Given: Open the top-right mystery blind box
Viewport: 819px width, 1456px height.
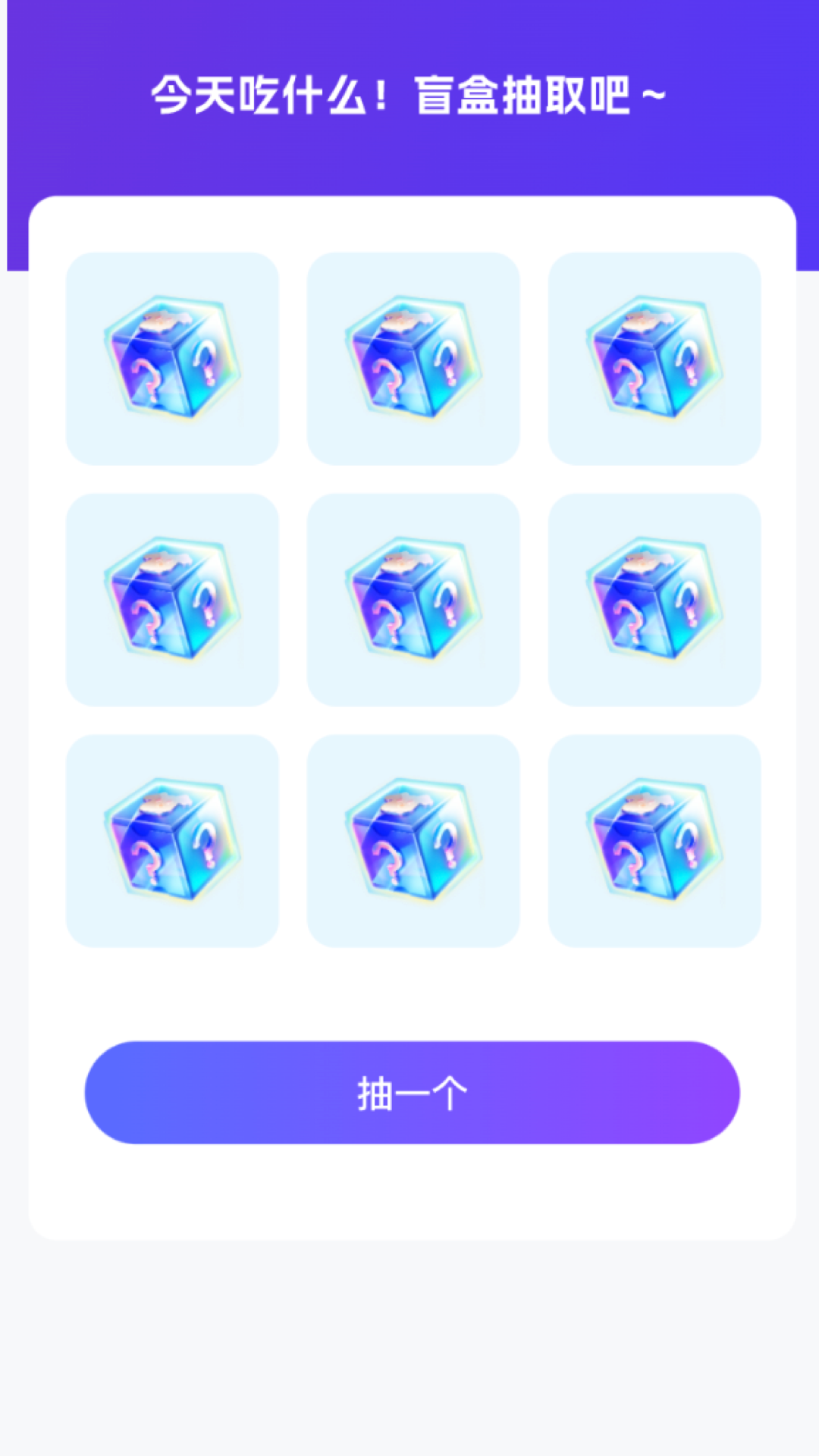Looking at the screenshot, I should tap(655, 360).
